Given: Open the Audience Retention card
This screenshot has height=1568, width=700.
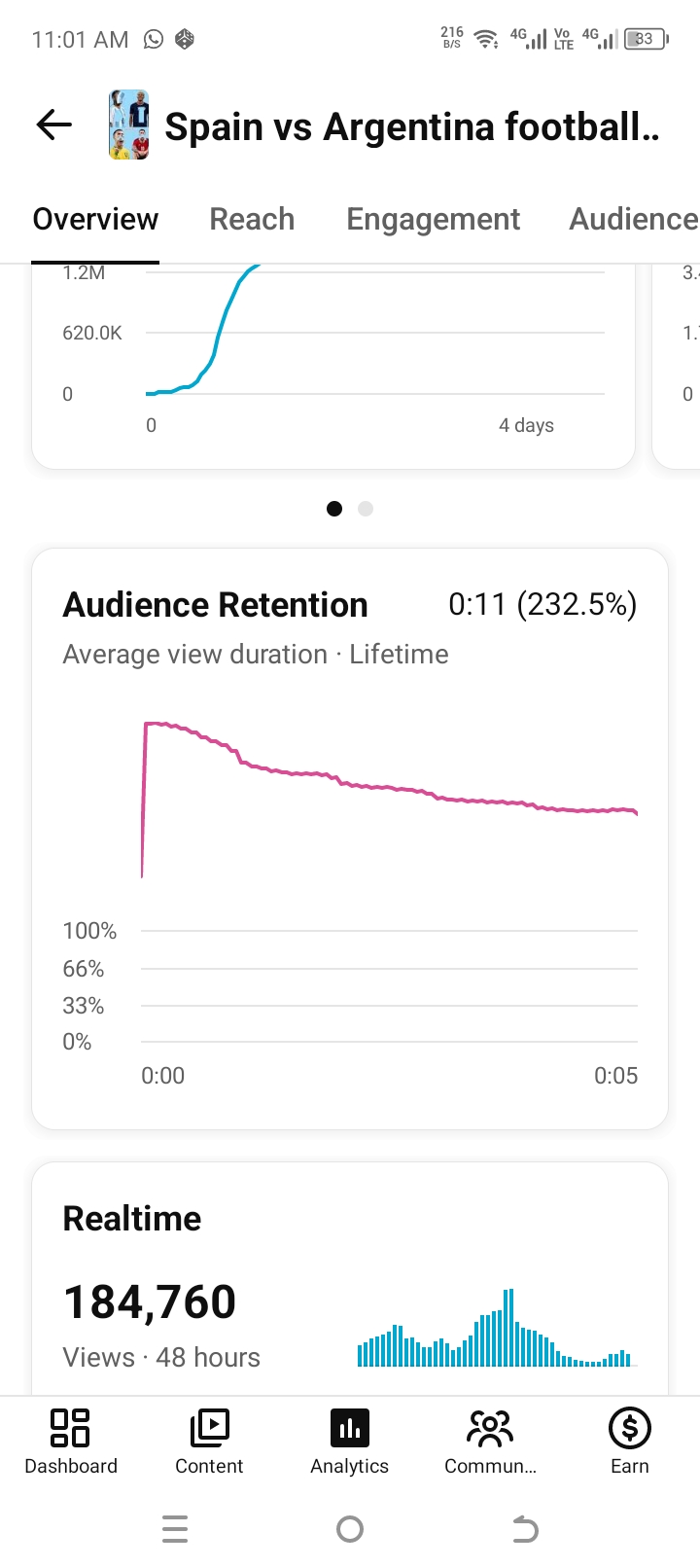Looking at the screenshot, I should click(350, 839).
